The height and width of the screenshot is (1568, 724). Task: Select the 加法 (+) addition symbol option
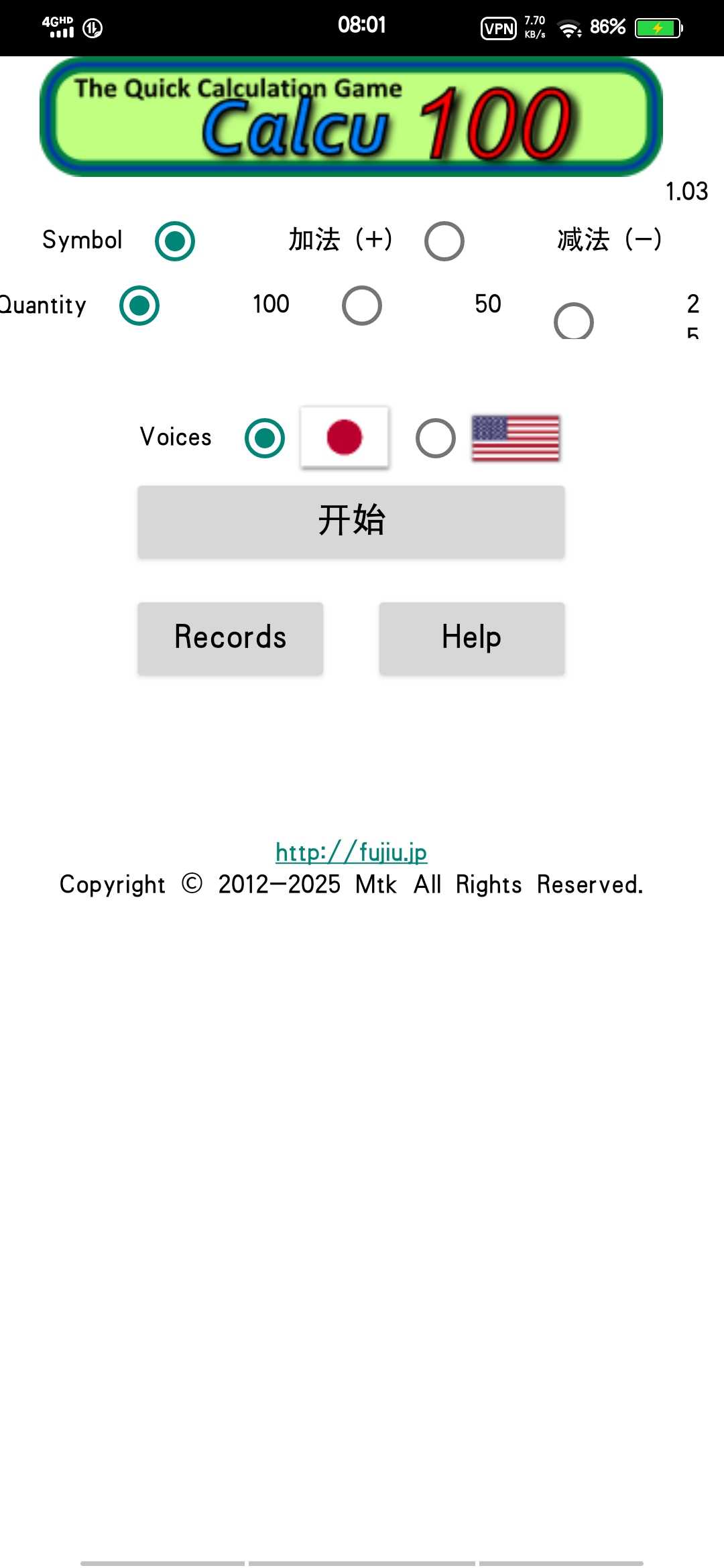pos(175,241)
